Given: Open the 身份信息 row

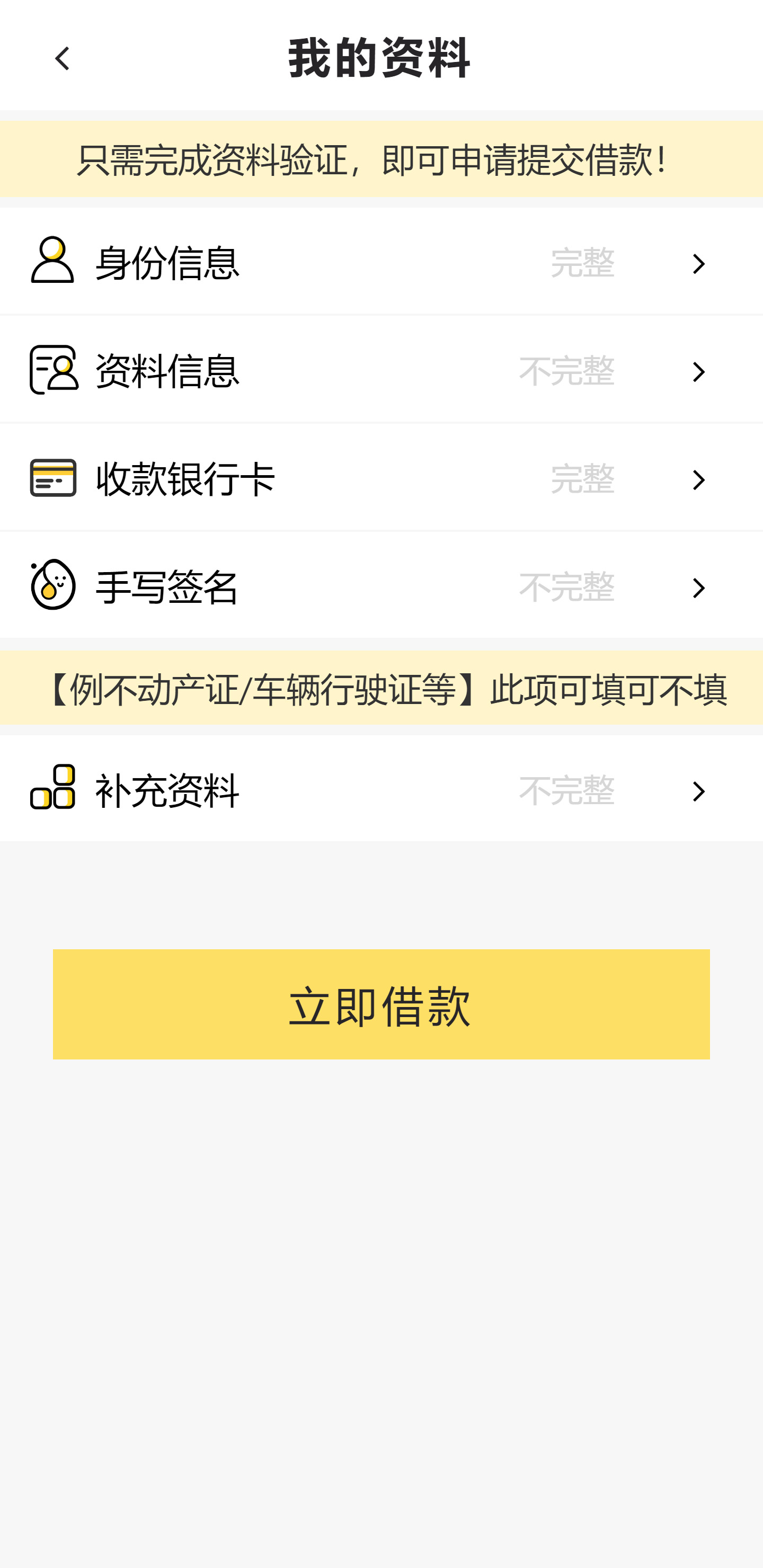Looking at the screenshot, I should pyautogui.click(x=381, y=262).
